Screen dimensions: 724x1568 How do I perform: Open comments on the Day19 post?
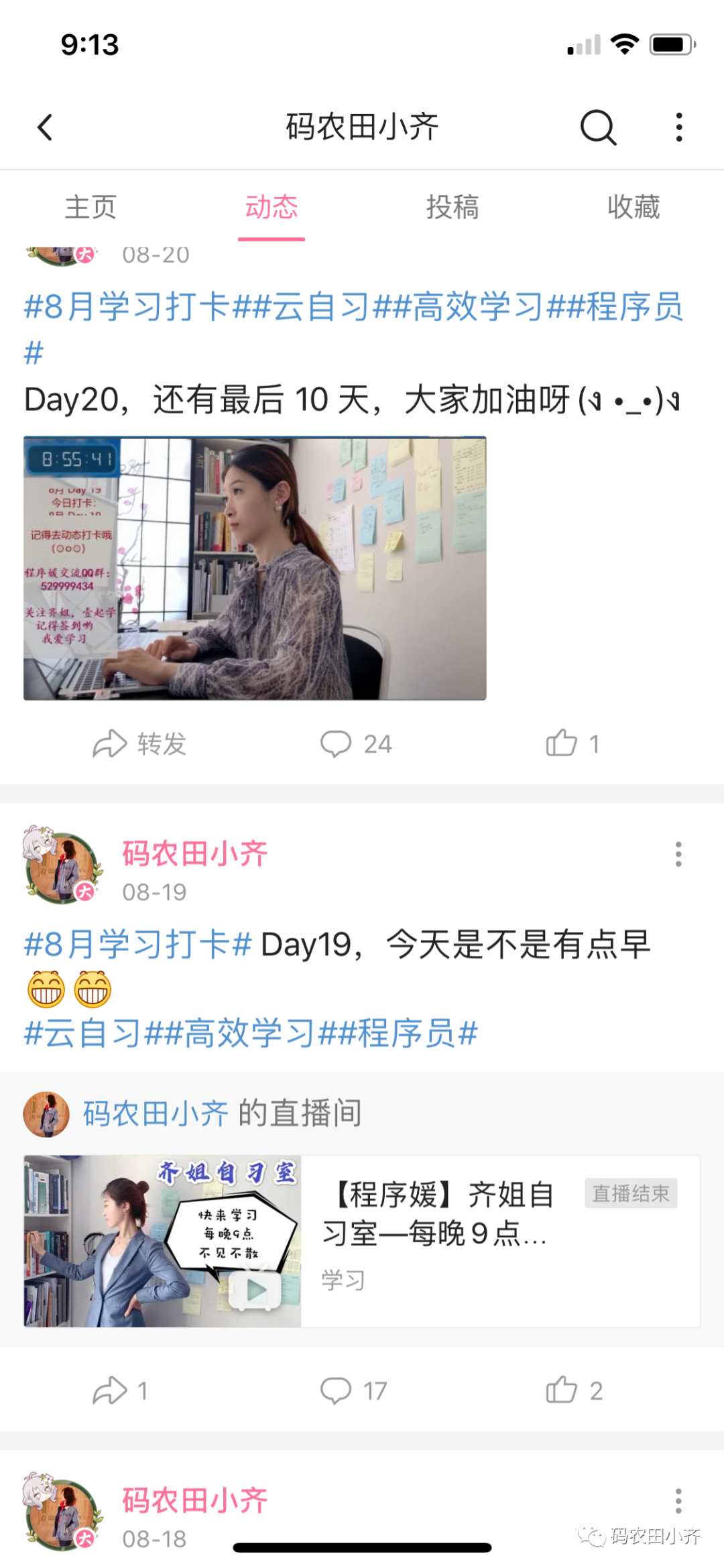pos(354,1391)
